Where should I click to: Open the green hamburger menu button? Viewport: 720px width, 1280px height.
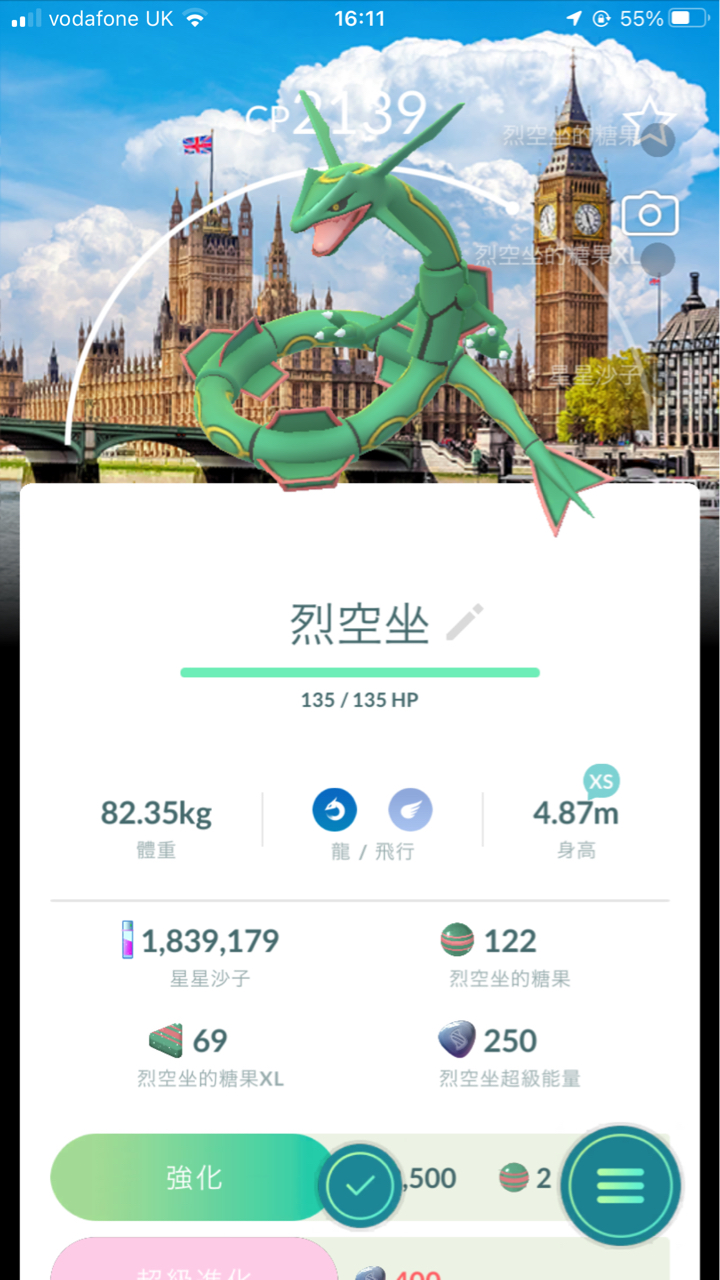pyautogui.click(x=621, y=1185)
